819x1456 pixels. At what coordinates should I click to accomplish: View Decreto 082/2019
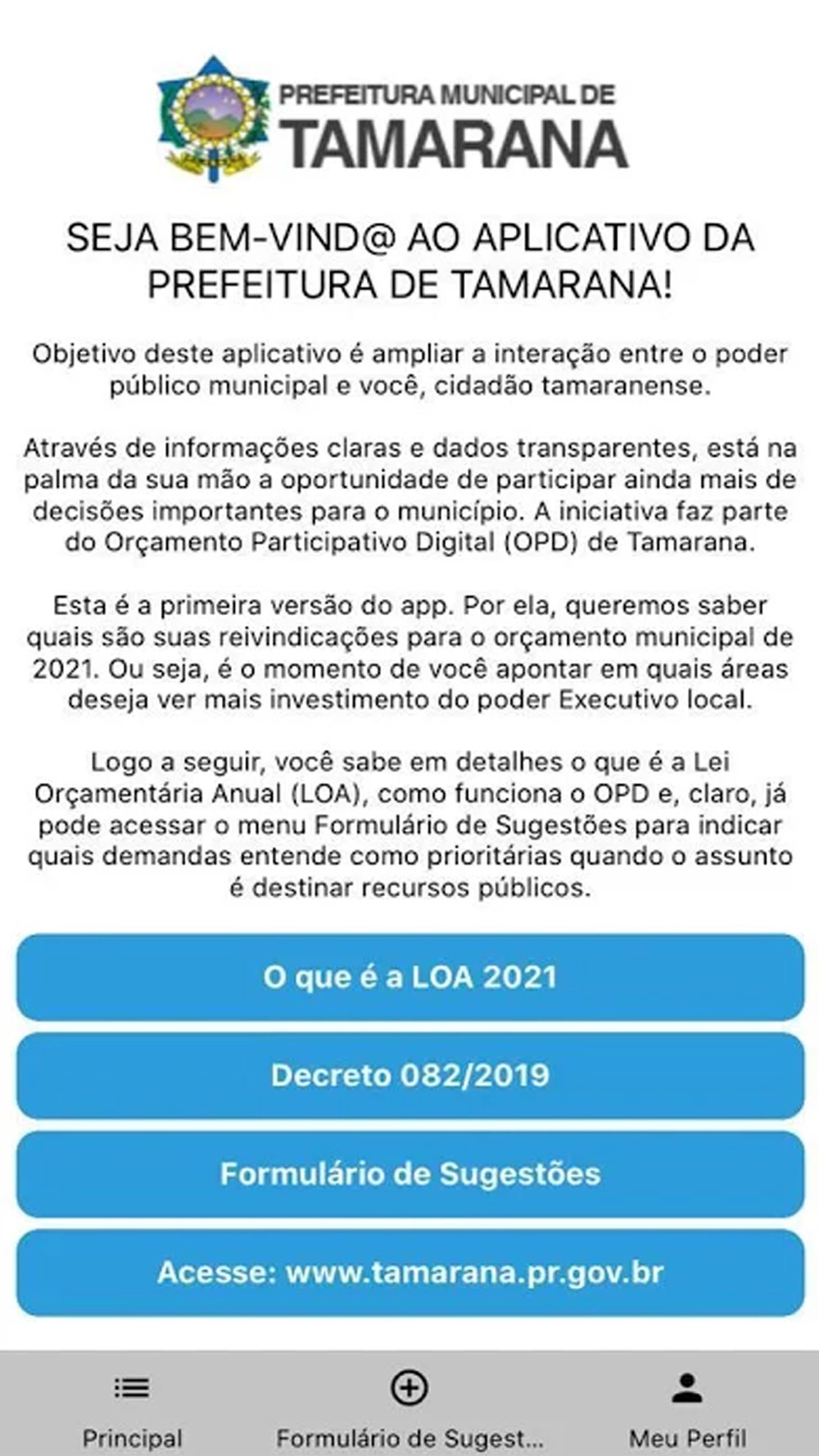409,1075
